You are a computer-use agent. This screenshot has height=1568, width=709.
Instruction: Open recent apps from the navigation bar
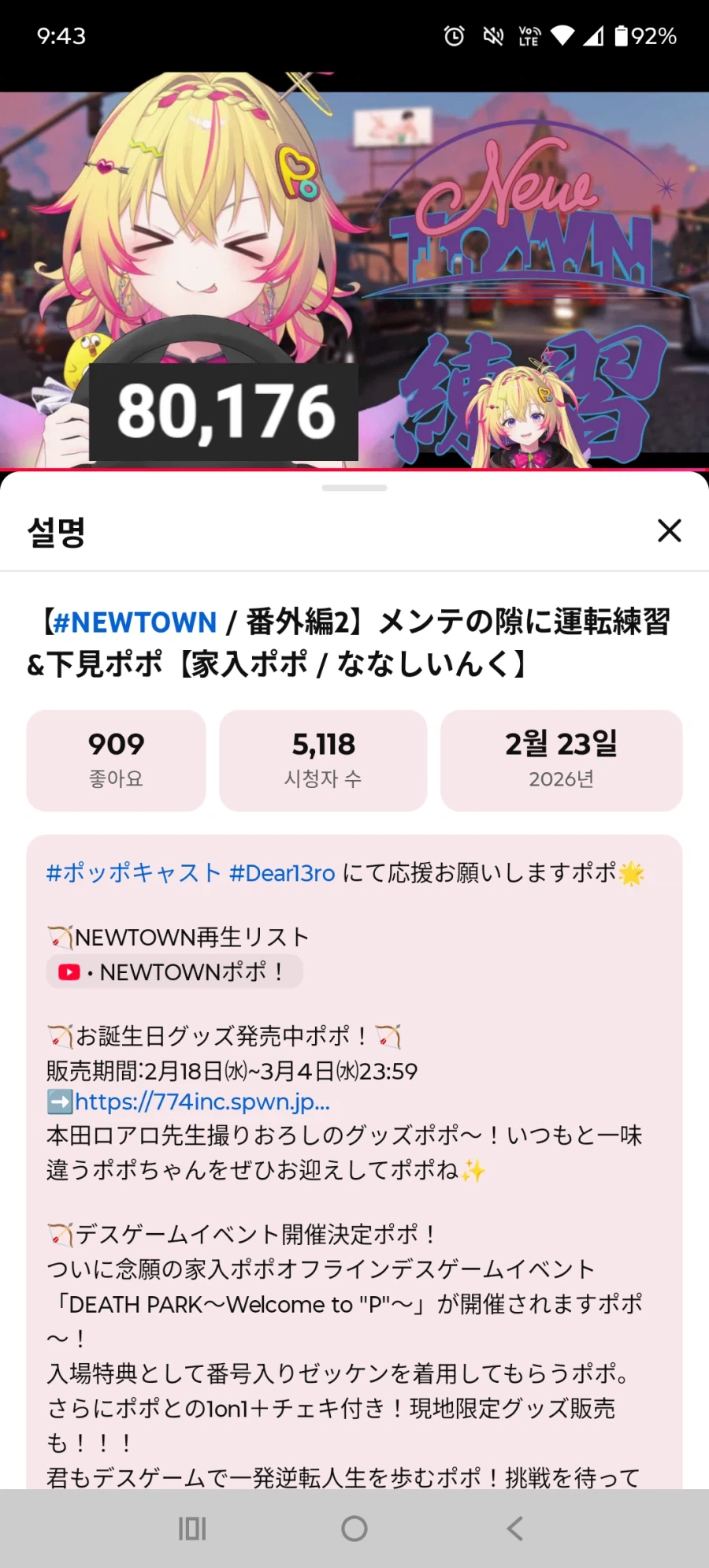coord(192,1529)
